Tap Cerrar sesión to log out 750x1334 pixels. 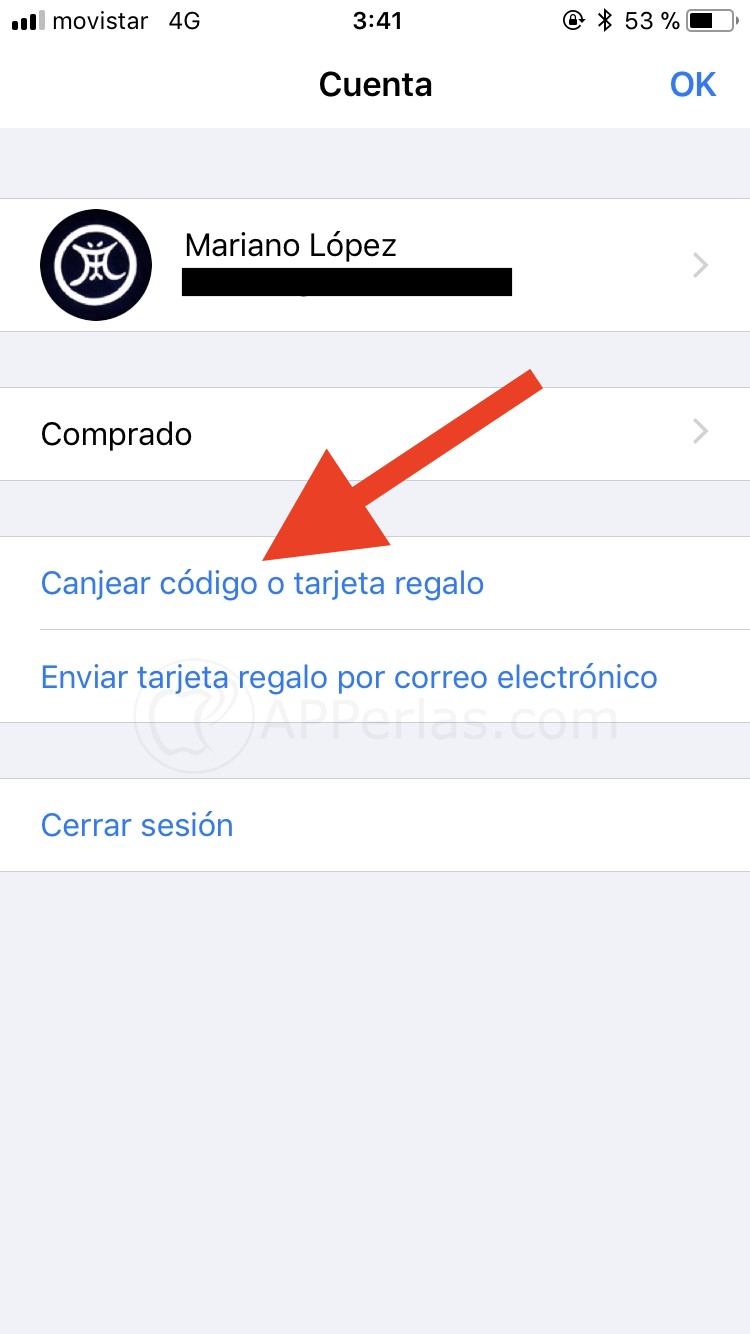(136, 824)
